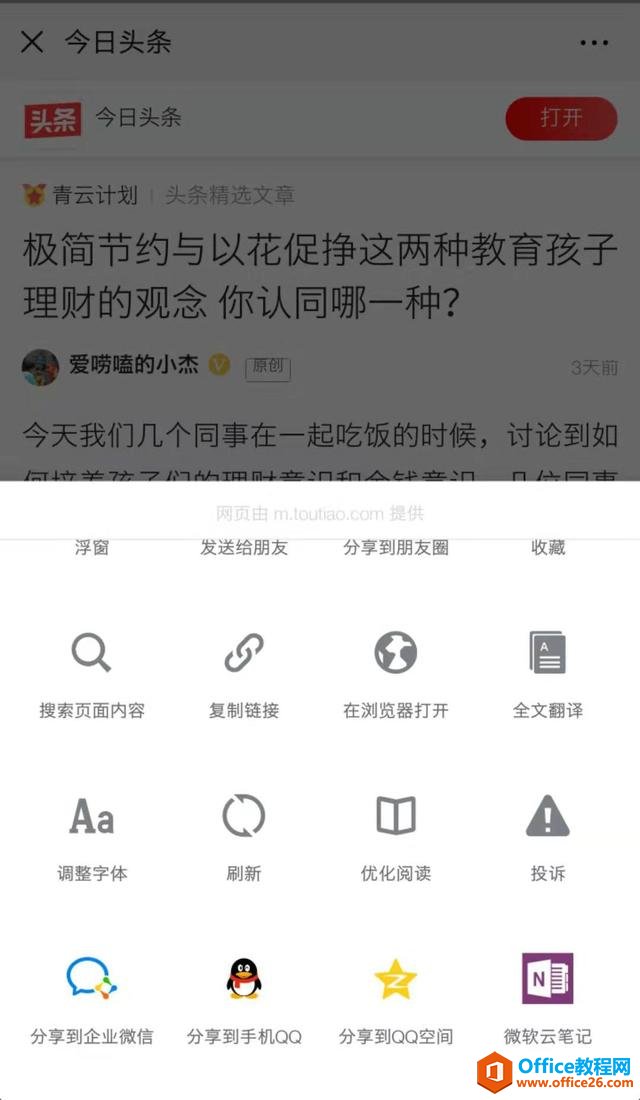Tap the red 打开 button
Screen dimensions: 640x1100
pyautogui.click(x=561, y=118)
